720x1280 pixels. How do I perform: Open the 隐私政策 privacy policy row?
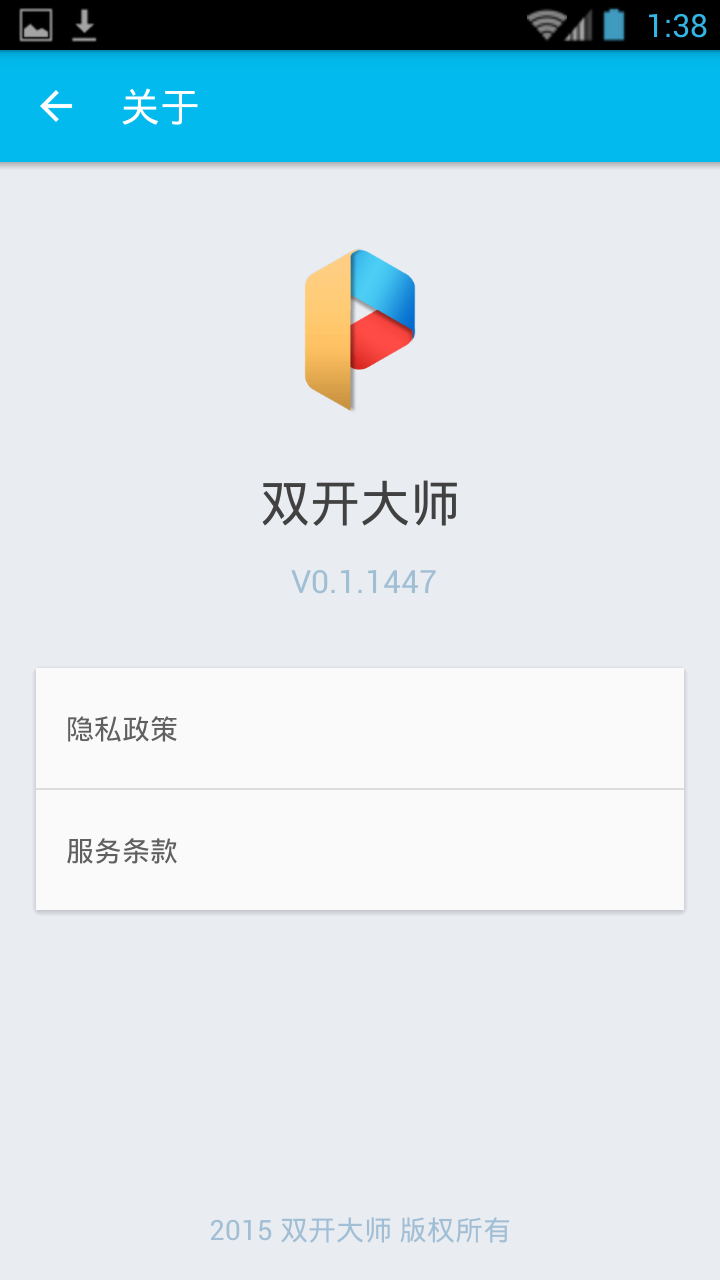(x=360, y=729)
